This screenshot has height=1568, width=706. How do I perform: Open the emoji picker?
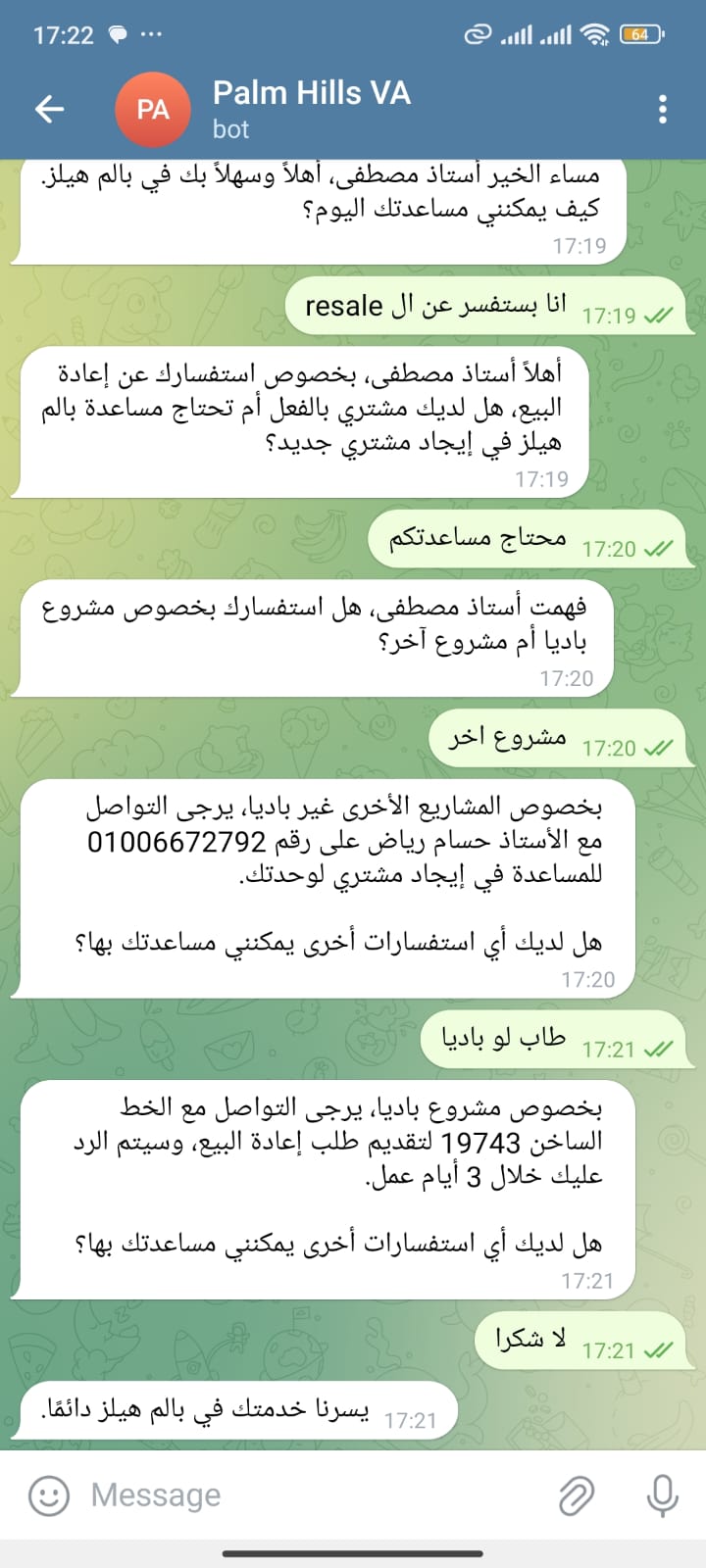click(x=49, y=1495)
